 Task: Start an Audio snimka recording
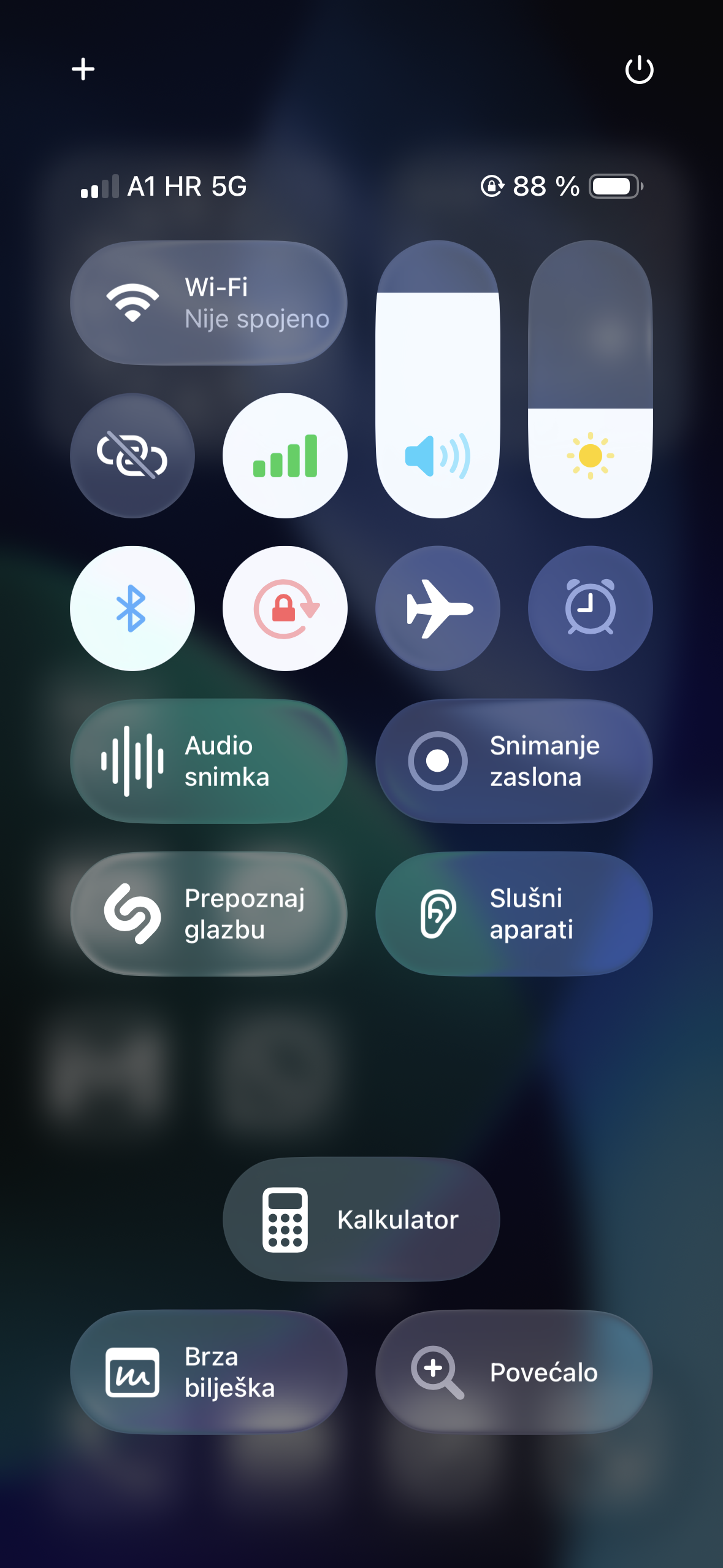tap(208, 761)
